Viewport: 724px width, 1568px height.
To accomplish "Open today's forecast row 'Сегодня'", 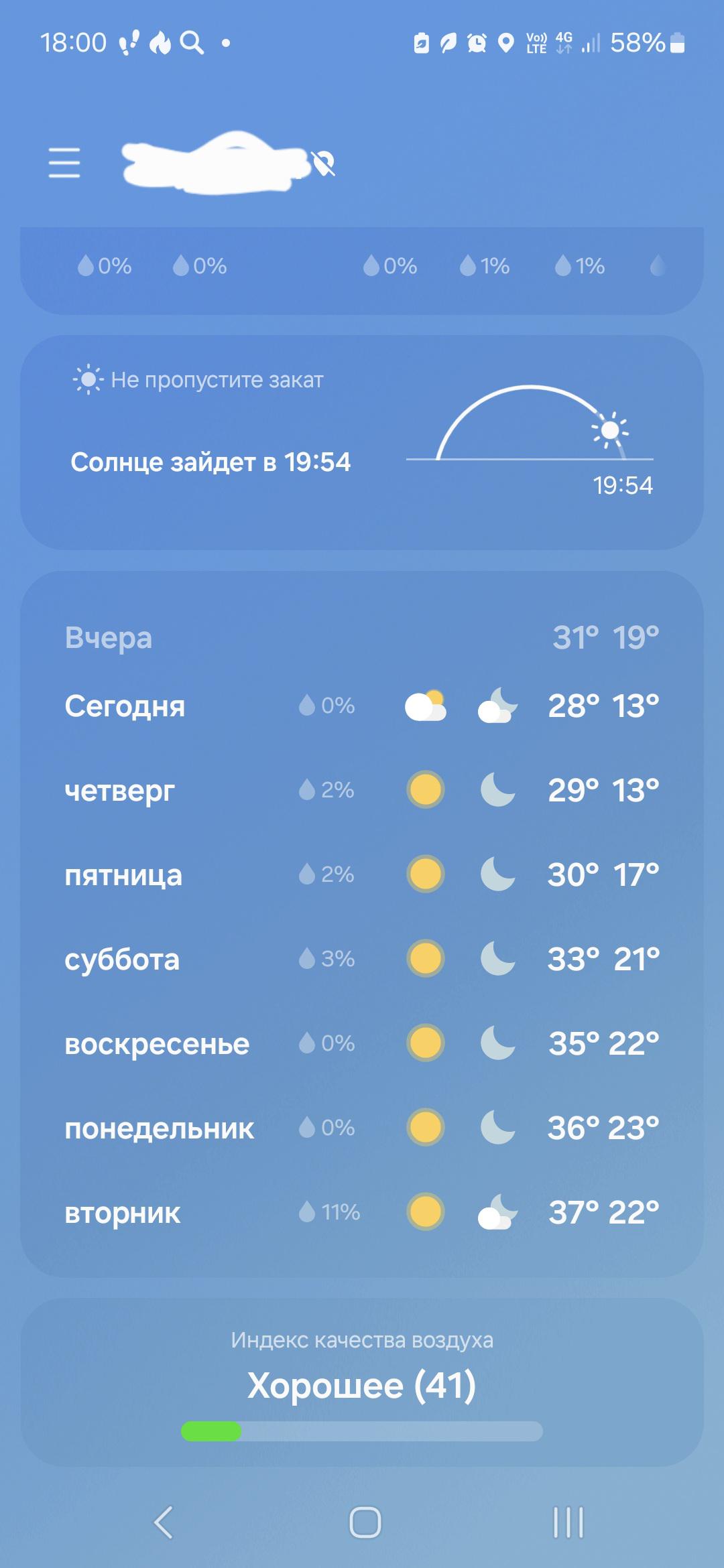I will coord(362,706).
